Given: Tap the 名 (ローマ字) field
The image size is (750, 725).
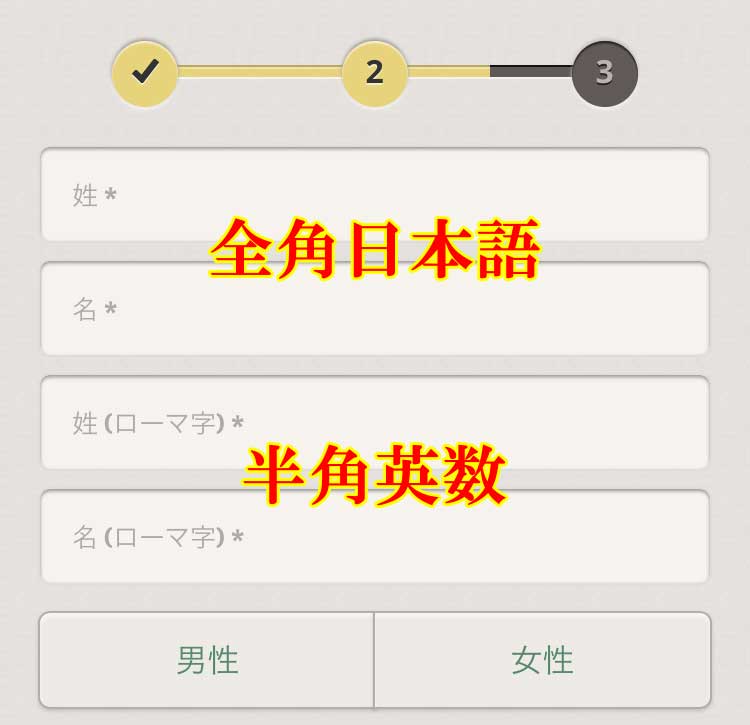Looking at the screenshot, I should tap(375, 537).
